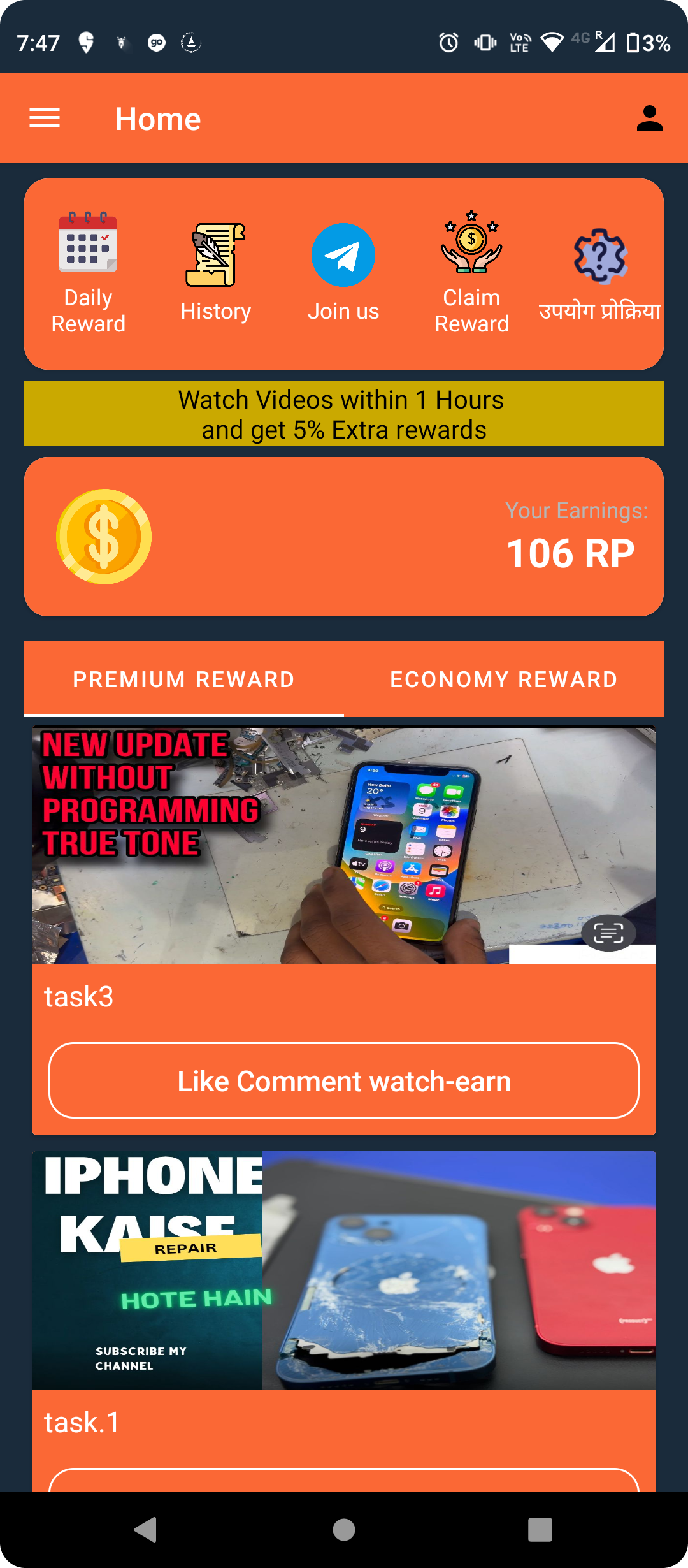Tap the system home button

(x=344, y=1529)
